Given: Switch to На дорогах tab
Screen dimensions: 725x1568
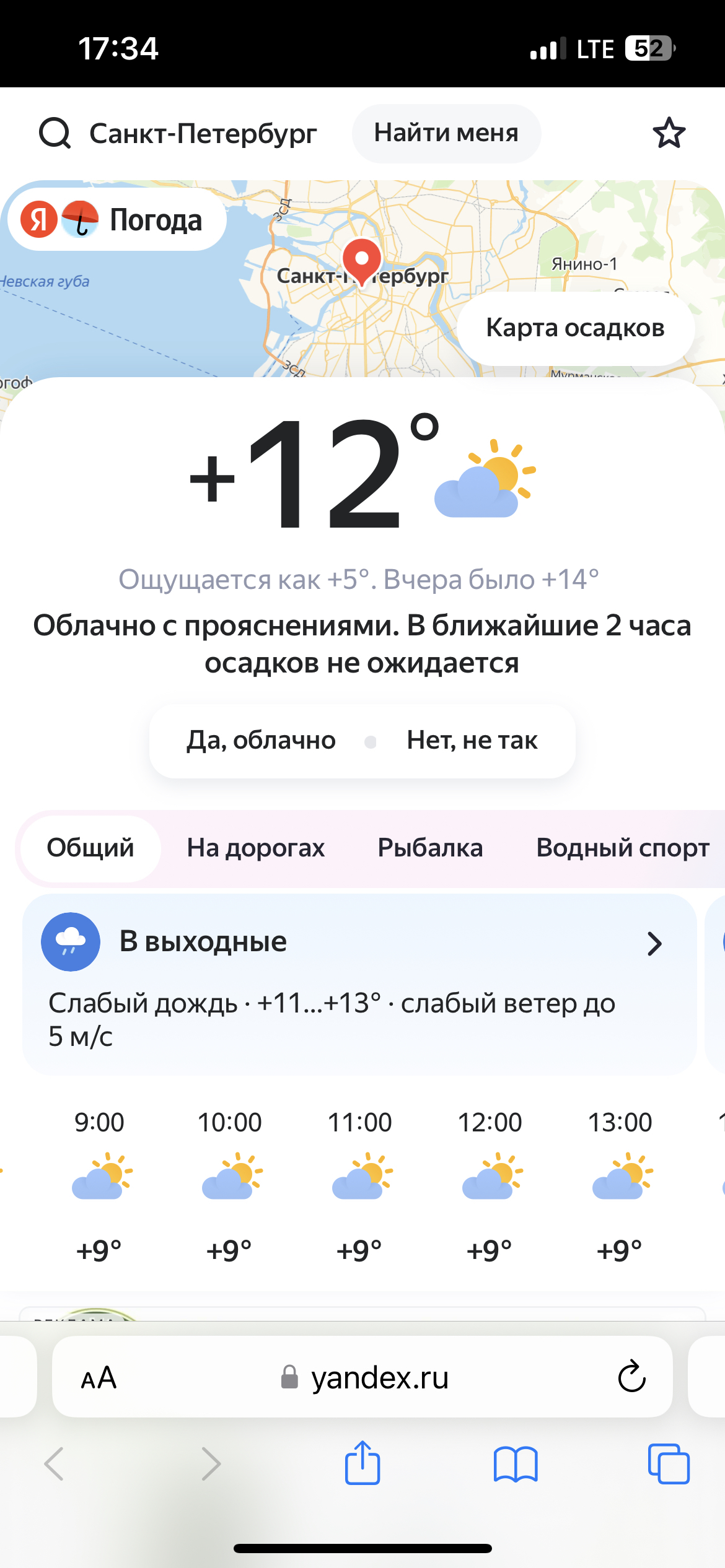Looking at the screenshot, I should point(256,848).
